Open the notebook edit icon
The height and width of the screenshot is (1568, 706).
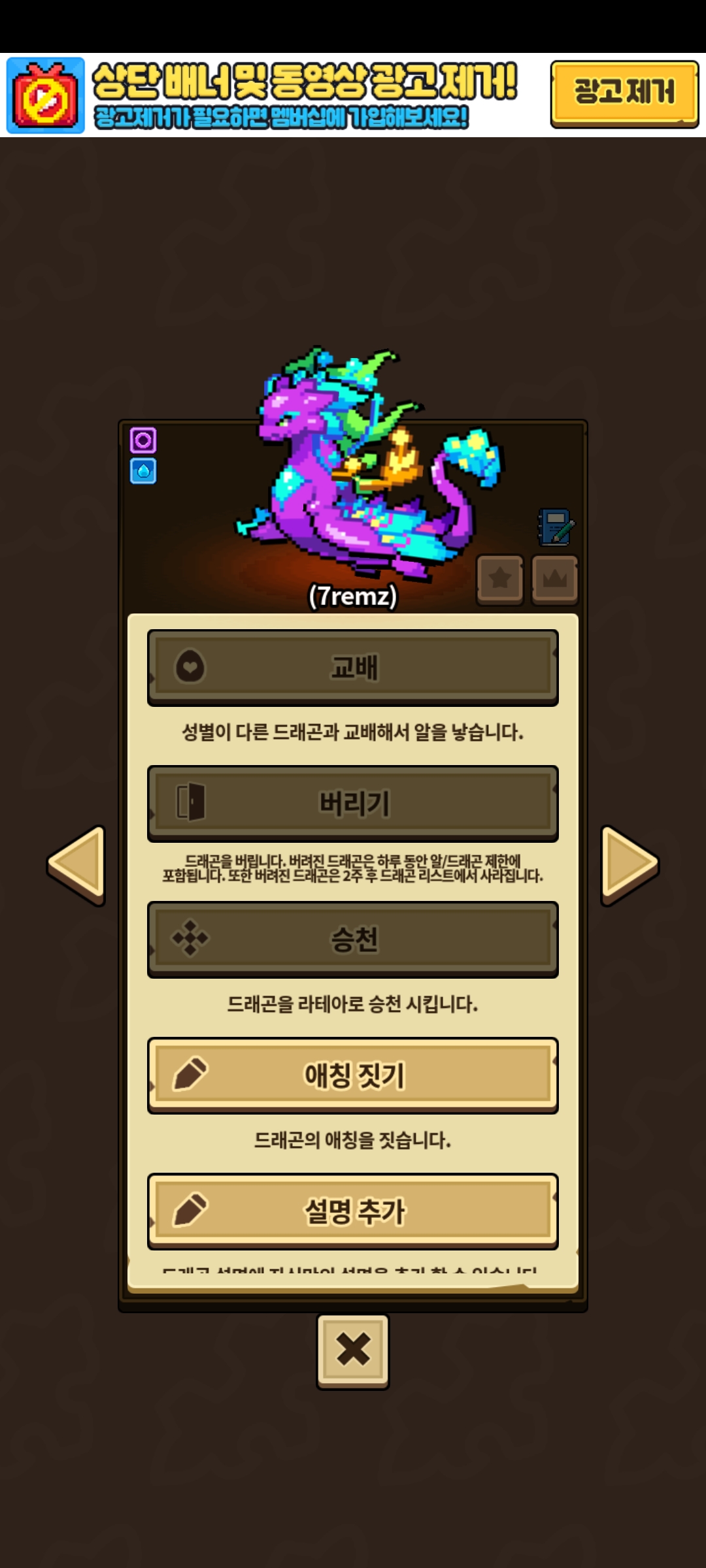pos(556,527)
